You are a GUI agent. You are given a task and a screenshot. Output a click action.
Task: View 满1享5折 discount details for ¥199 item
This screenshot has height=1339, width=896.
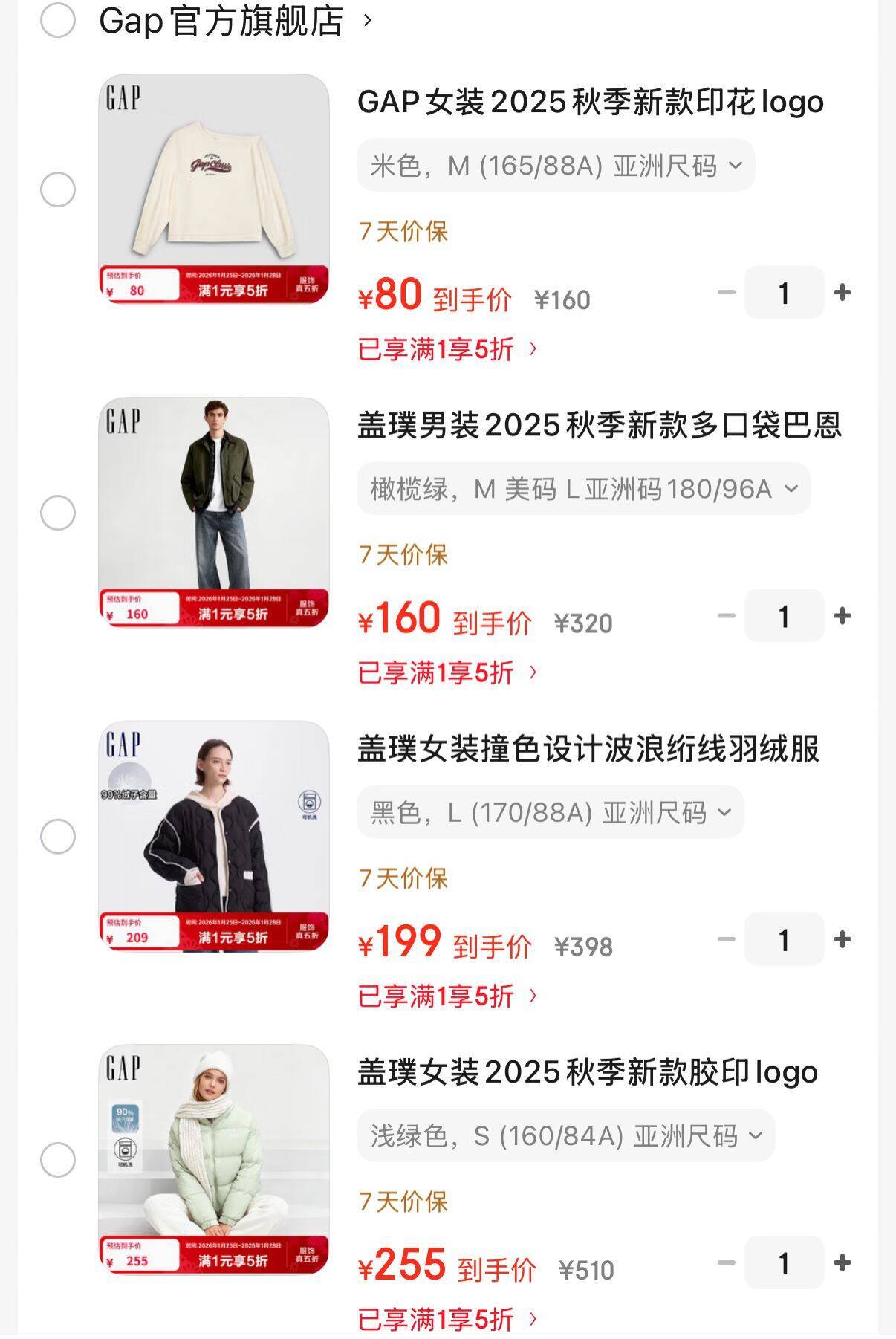[447, 996]
